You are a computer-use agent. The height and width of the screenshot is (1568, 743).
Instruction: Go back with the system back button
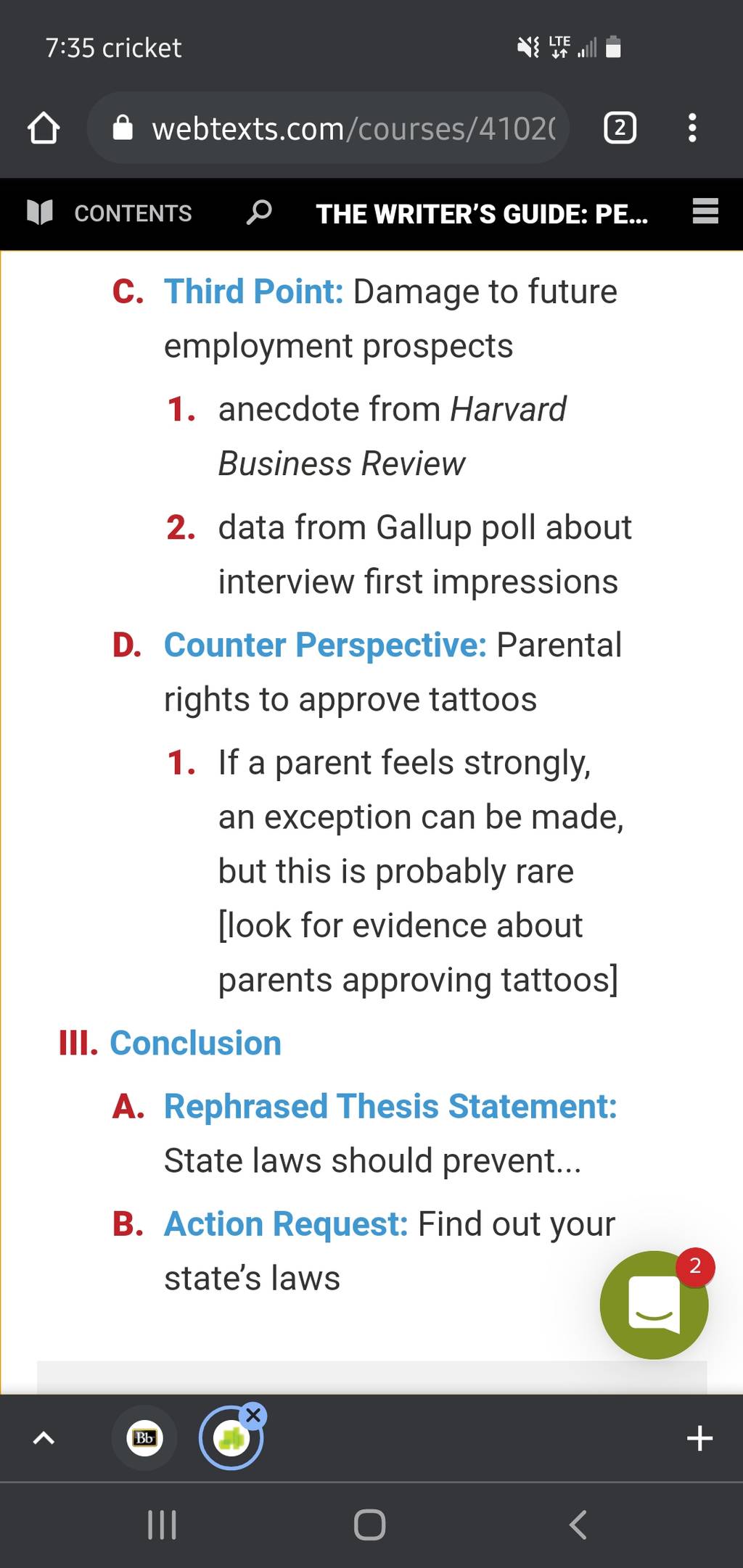coord(578,1524)
